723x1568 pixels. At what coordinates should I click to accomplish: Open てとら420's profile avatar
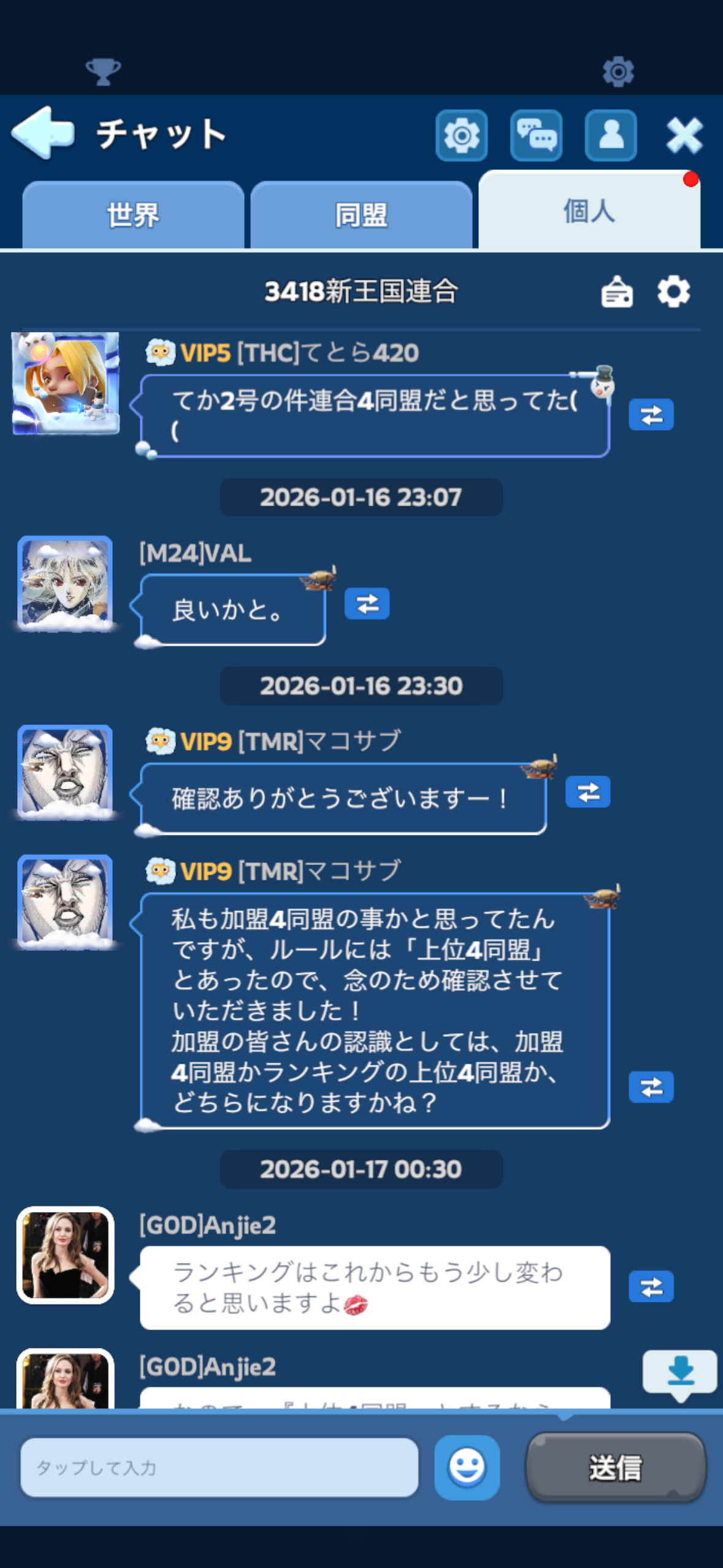point(66,383)
